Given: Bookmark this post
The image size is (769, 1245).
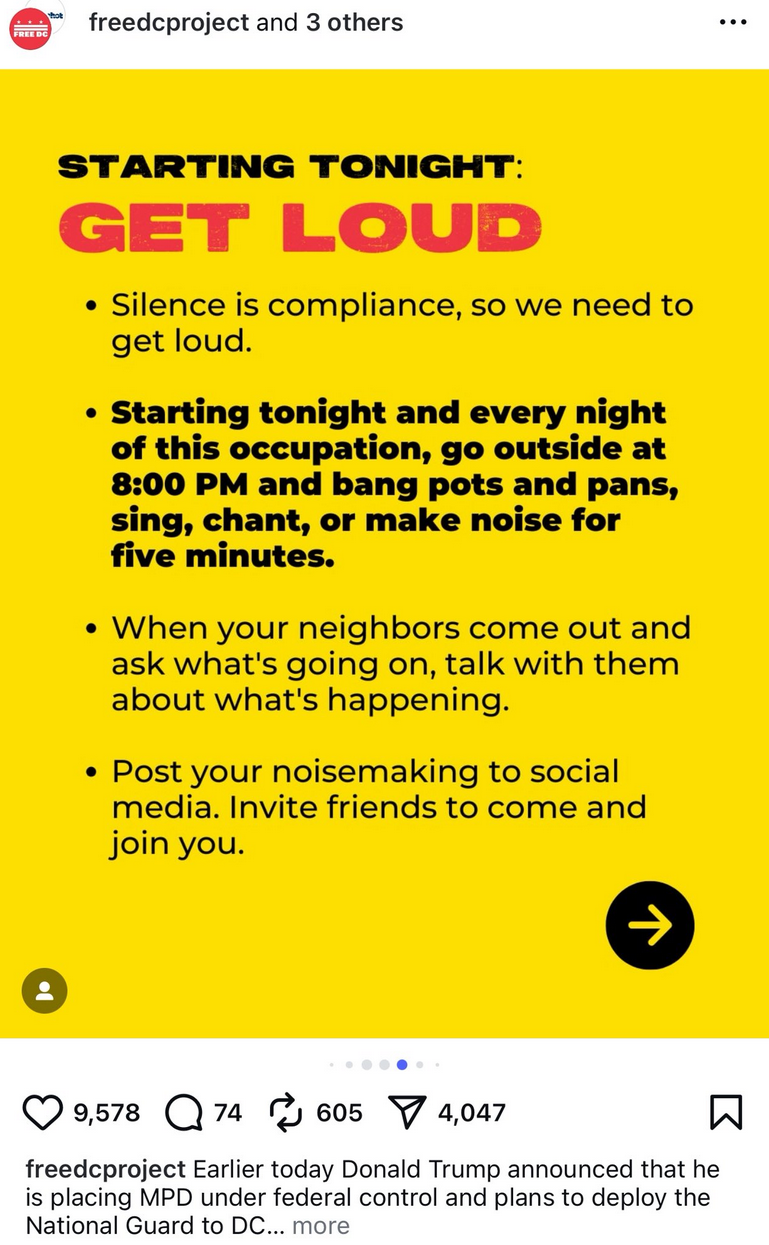Looking at the screenshot, I should (725, 1112).
